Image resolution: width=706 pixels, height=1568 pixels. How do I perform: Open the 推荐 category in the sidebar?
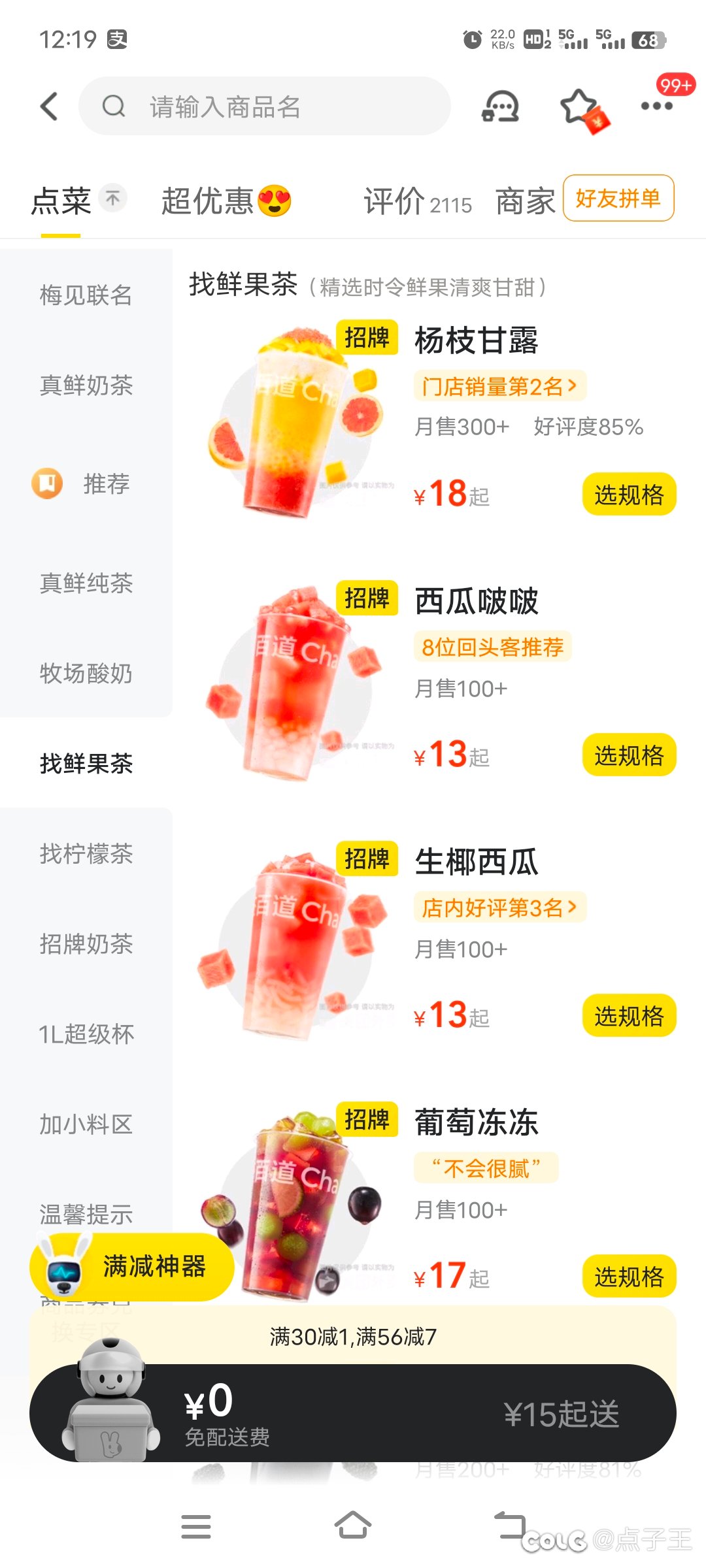(x=86, y=483)
